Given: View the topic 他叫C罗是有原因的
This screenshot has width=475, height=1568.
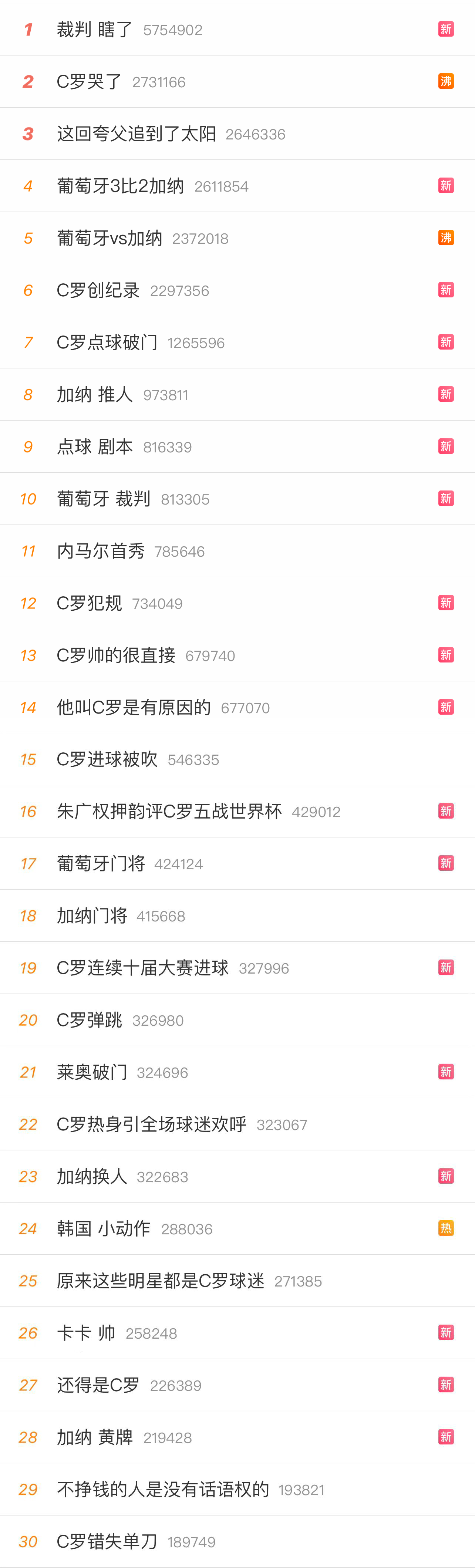Looking at the screenshot, I should tap(134, 707).
